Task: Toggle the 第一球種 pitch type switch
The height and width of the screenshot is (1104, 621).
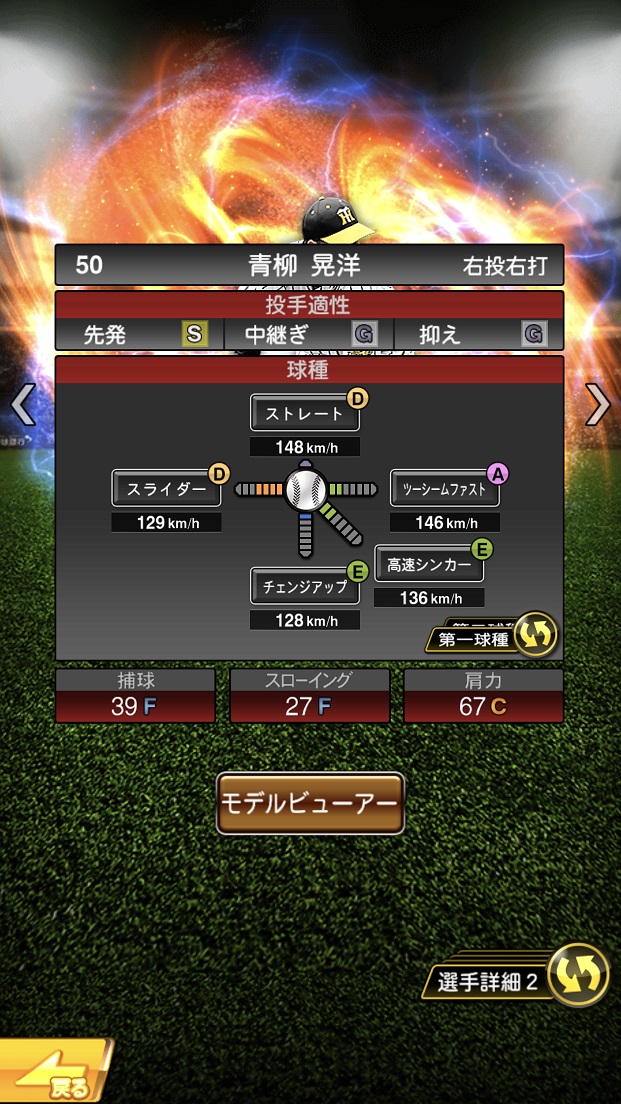Action: pyautogui.click(x=490, y=638)
